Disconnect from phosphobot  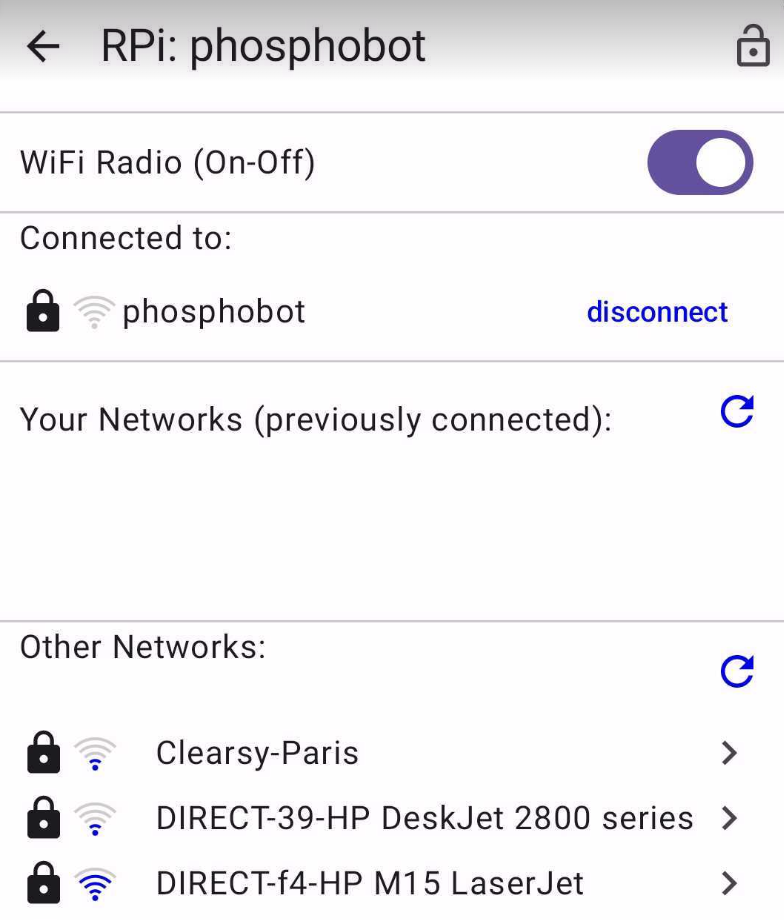click(657, 311)
